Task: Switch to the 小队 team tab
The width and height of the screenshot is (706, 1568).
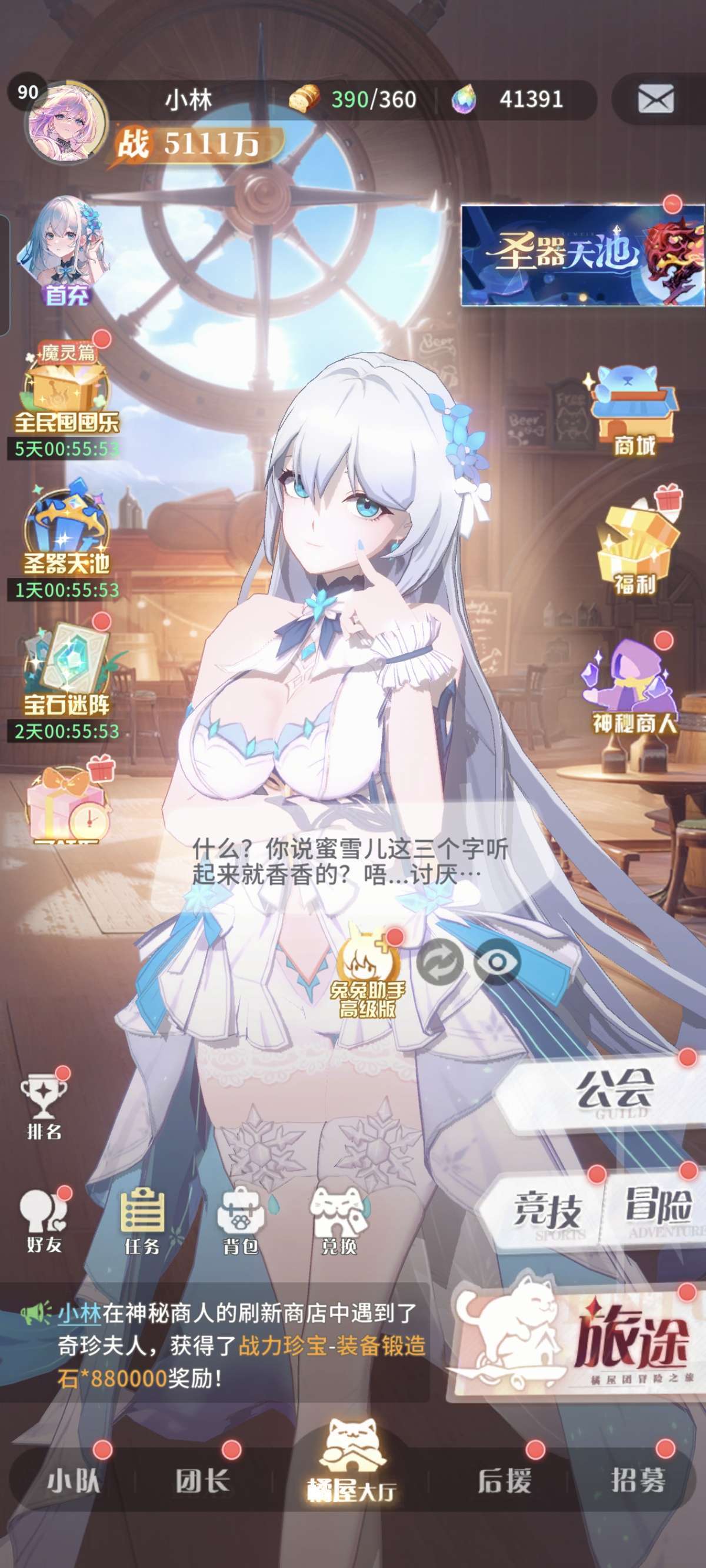Action: tap(74, 1480)
